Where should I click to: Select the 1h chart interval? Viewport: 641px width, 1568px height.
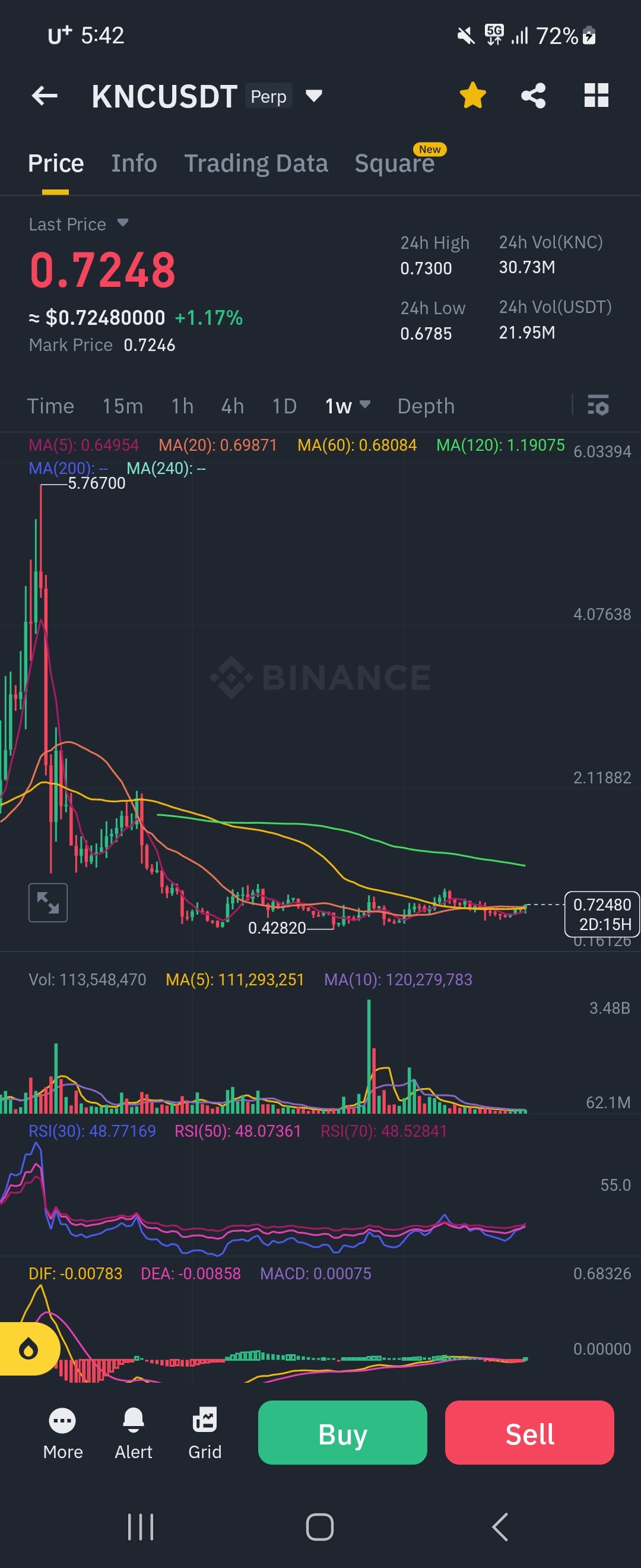(x=182, y=406)
